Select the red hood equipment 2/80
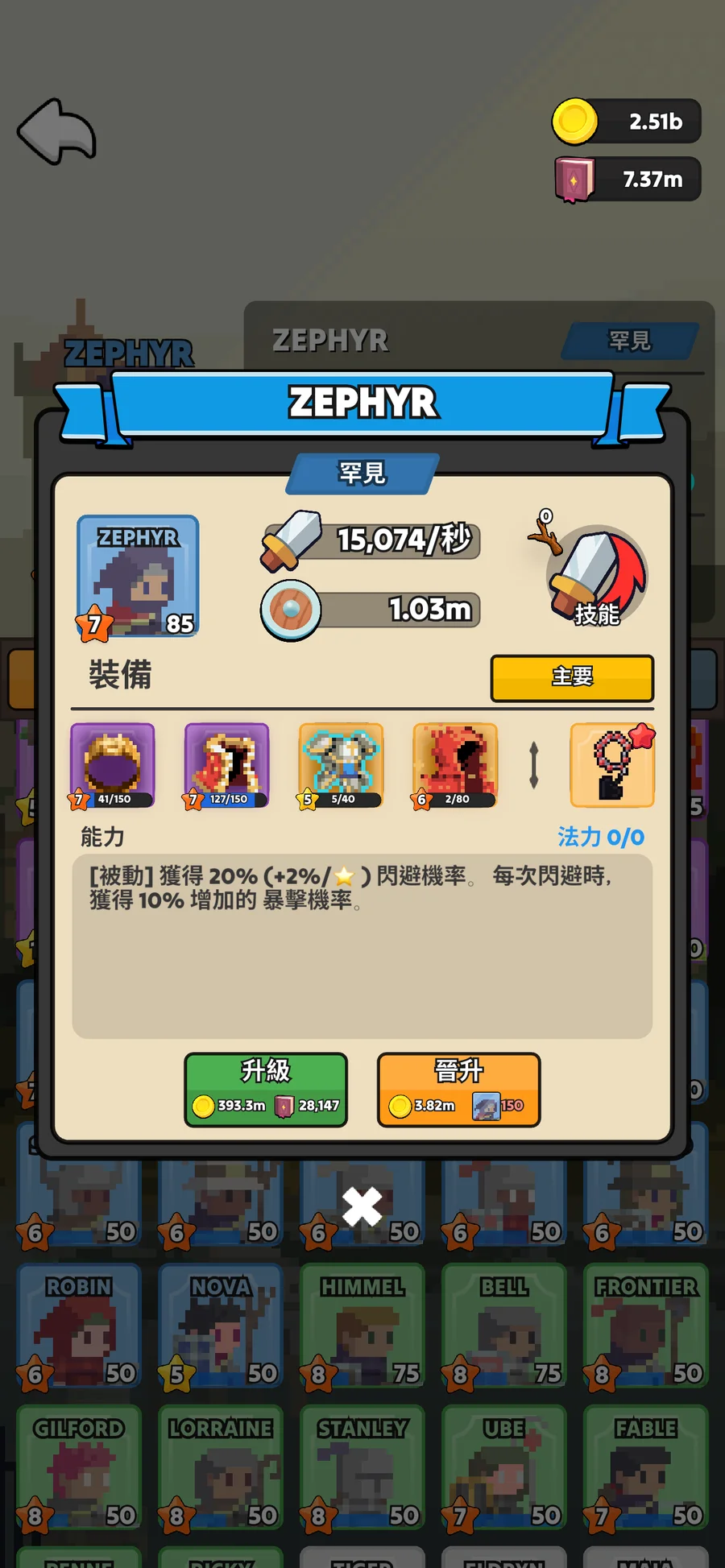725x1568 pixels. tap(455, 765)
